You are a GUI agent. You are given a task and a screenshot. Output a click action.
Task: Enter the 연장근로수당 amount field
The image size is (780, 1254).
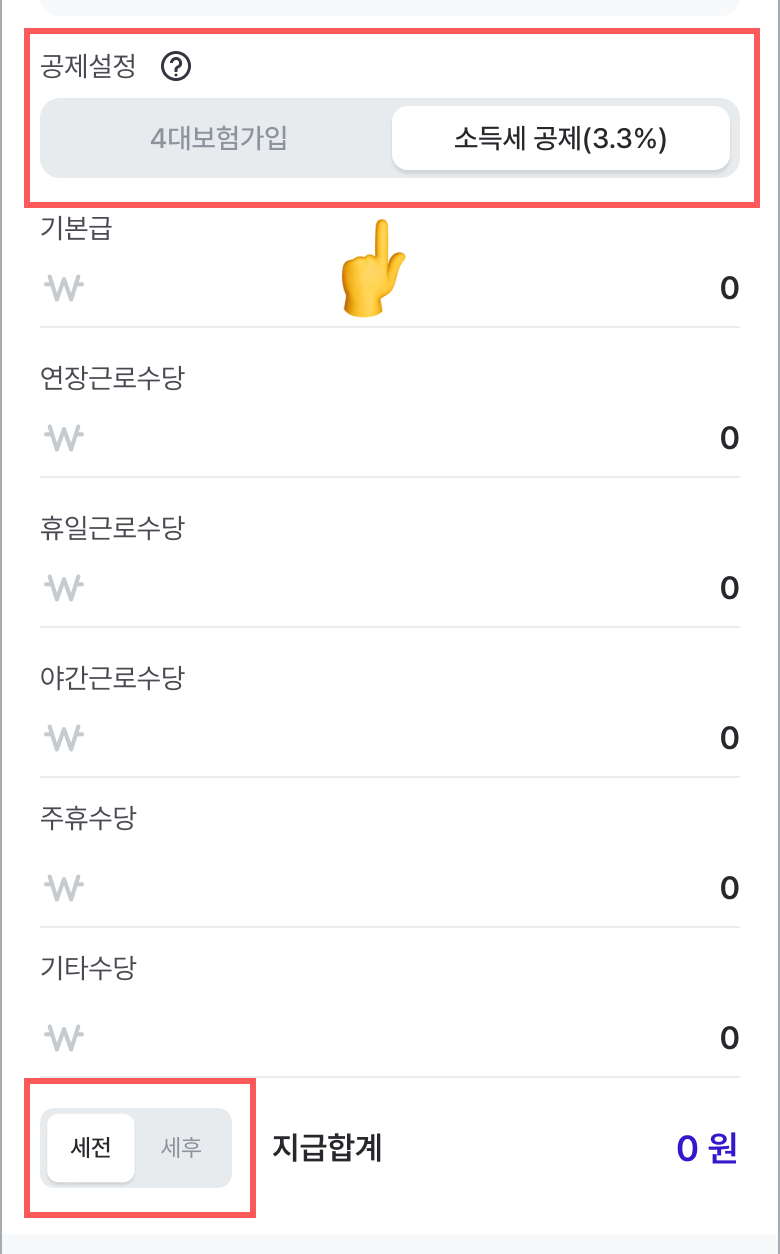pyautogui.click(x=390, y=438)
